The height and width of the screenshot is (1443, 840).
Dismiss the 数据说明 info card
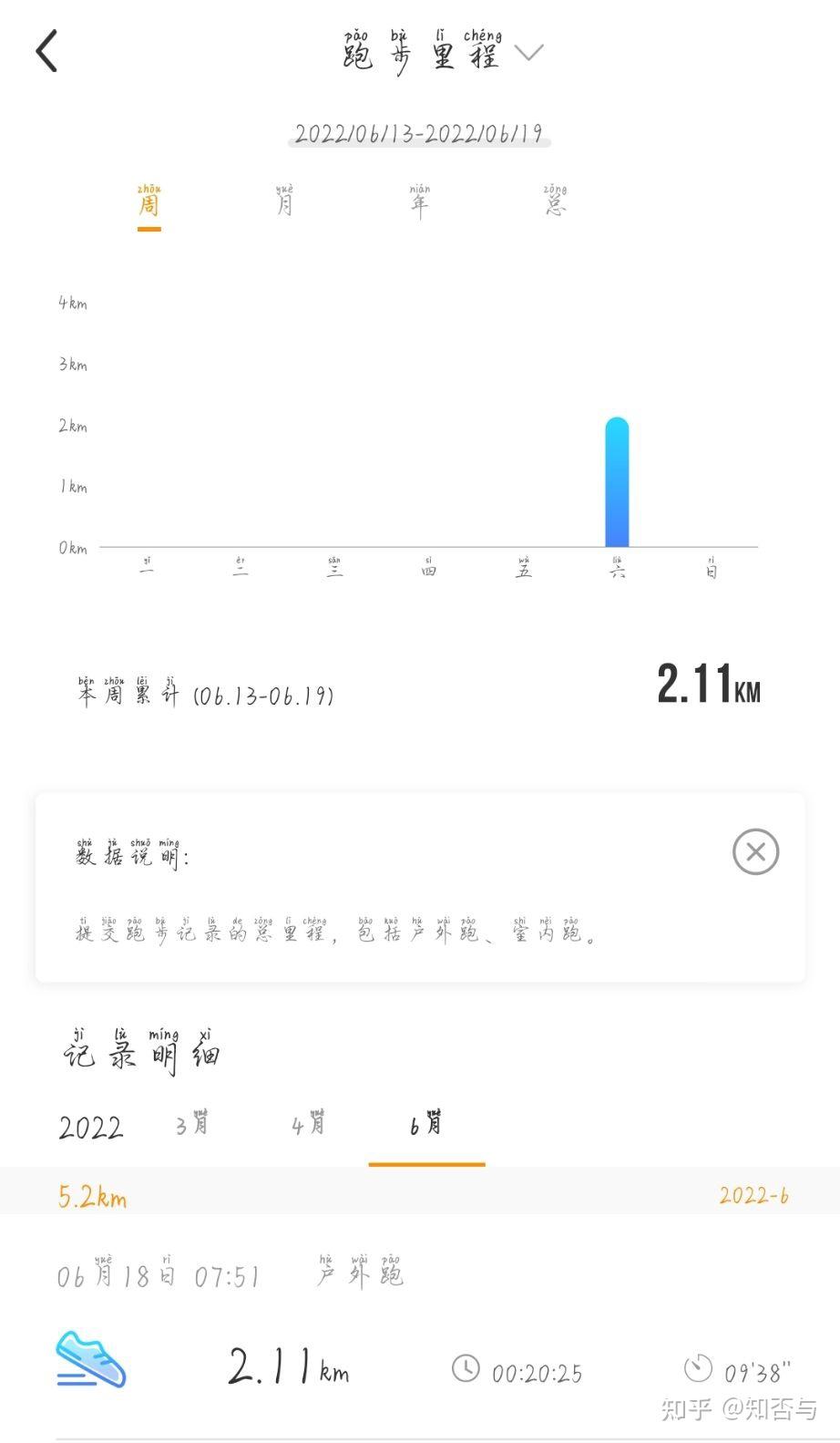[755, 852]
